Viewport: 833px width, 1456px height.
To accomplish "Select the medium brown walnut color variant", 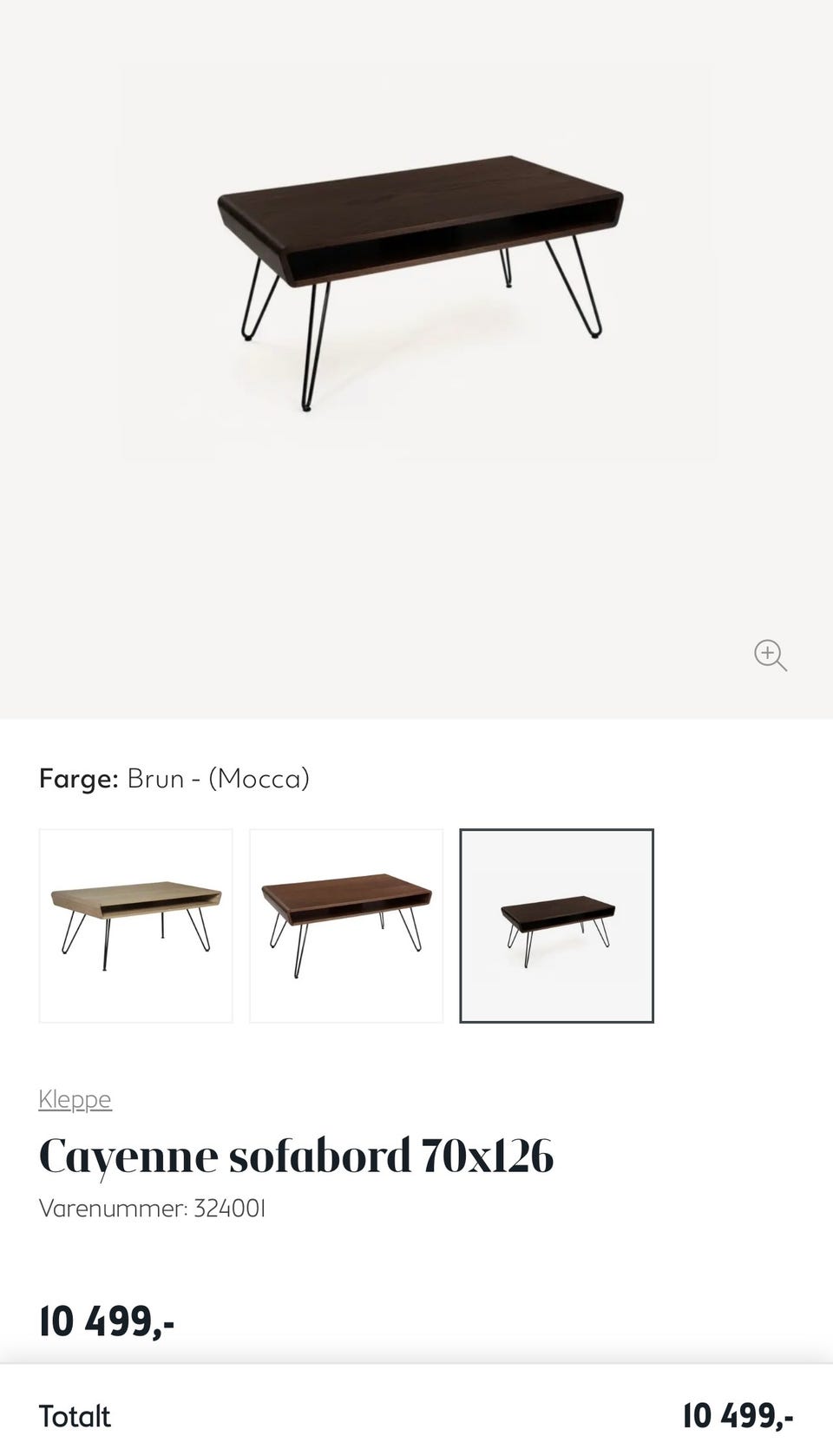I will pyautogui.click(x=346, y=926).
